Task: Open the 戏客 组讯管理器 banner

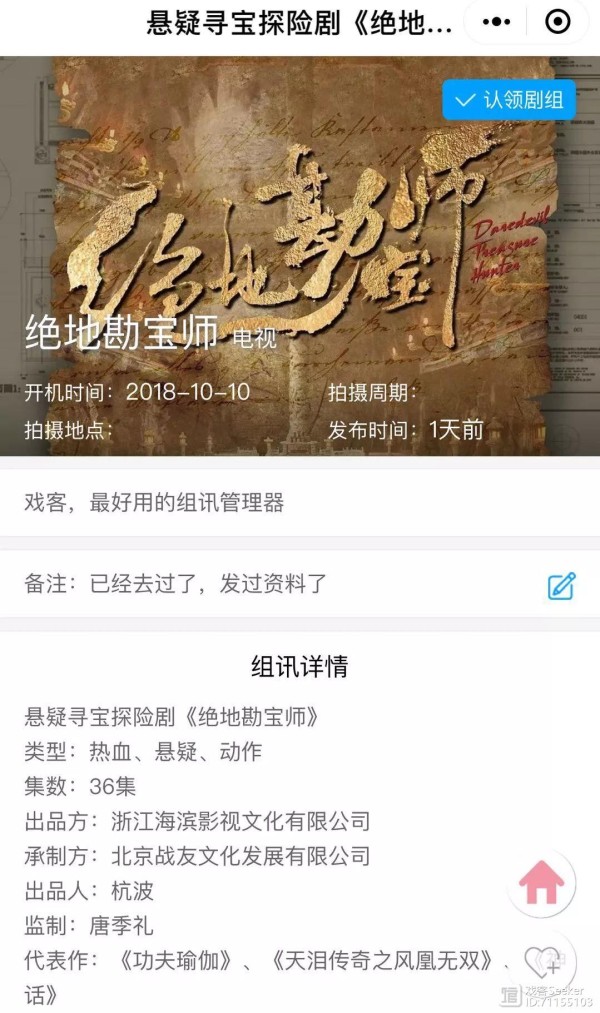Action: (x=300, y=503)
